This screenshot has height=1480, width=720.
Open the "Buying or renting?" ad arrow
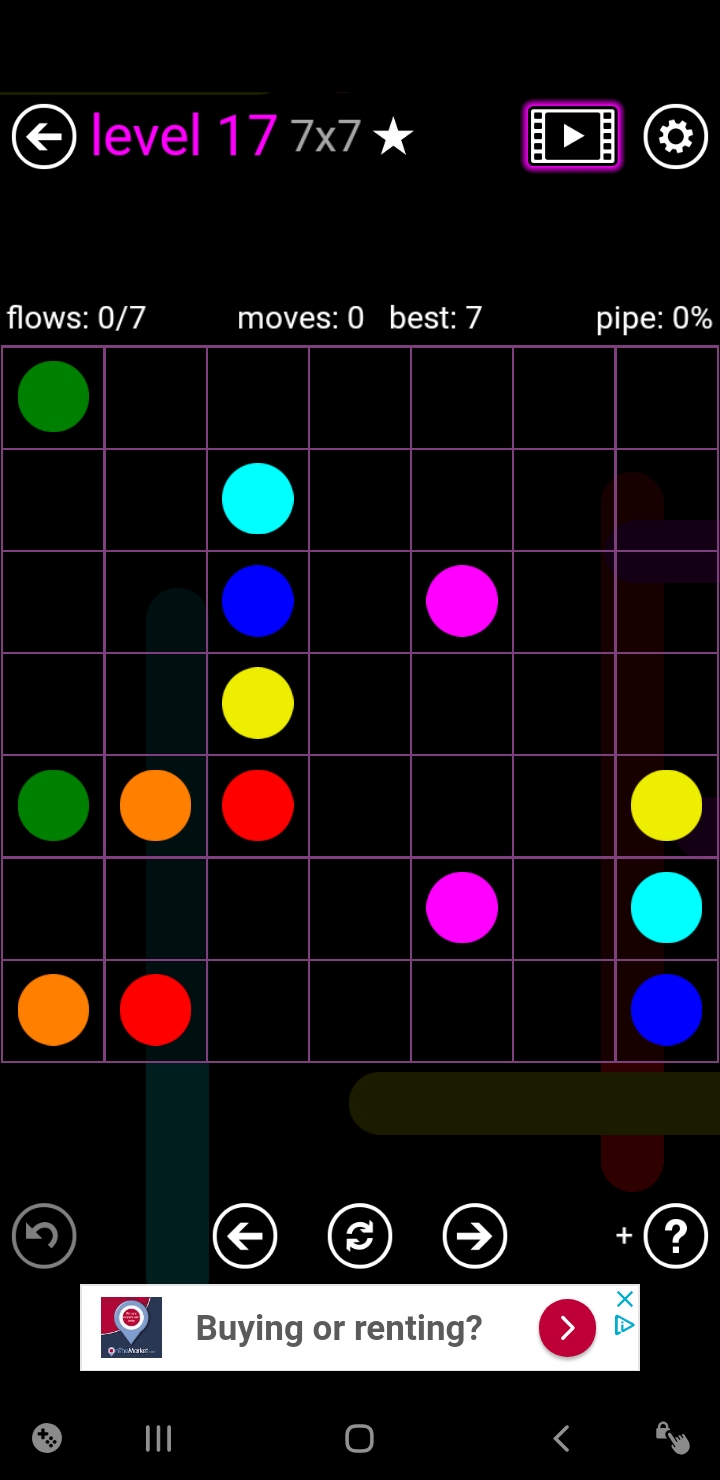pyautogui.click(x=567, y=1327)
